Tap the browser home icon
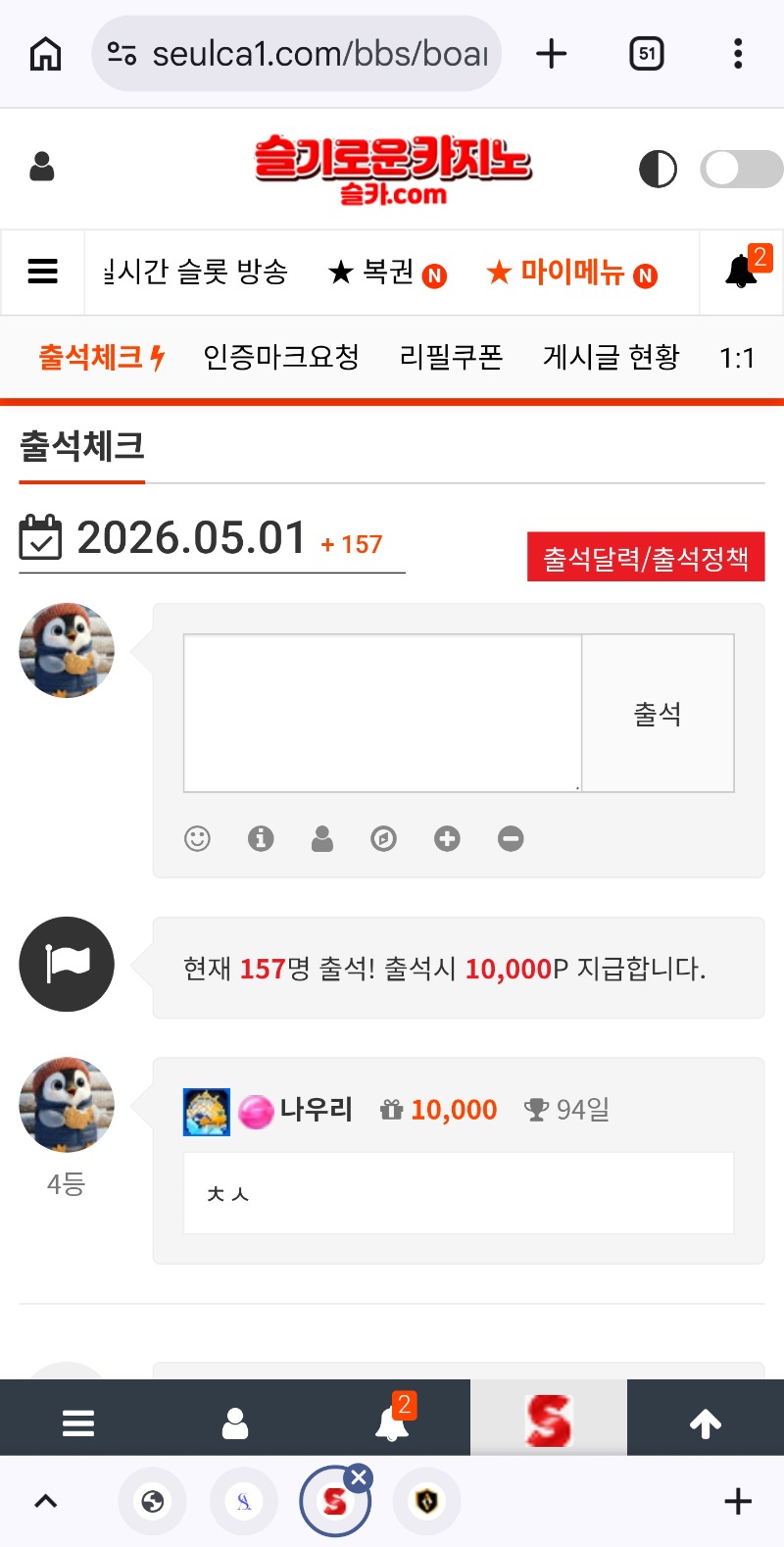The width and height of the screenshot is (784, 1547). point(45,53)
